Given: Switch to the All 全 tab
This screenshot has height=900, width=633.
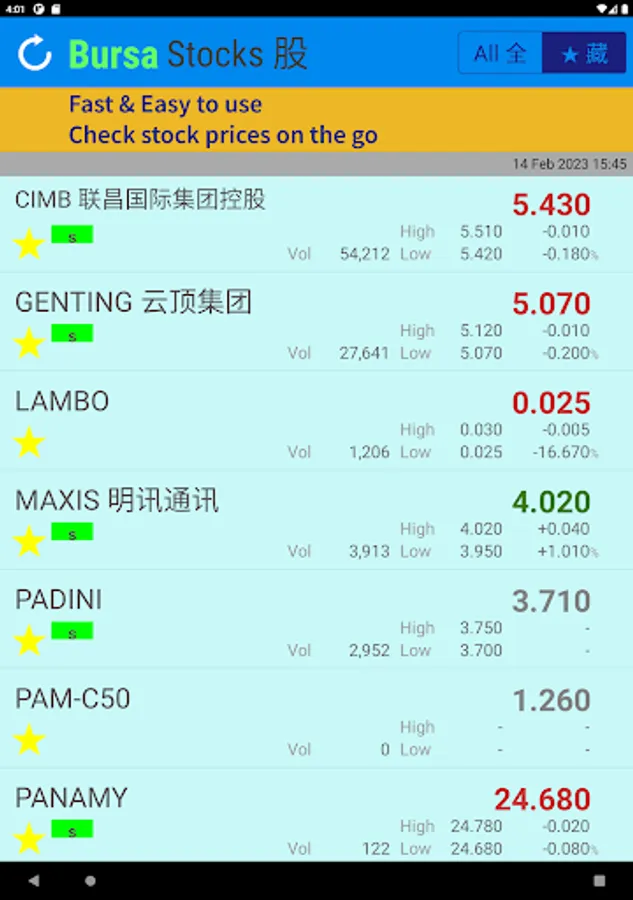Looking at the screenshot, I should [x=500, y=53].
